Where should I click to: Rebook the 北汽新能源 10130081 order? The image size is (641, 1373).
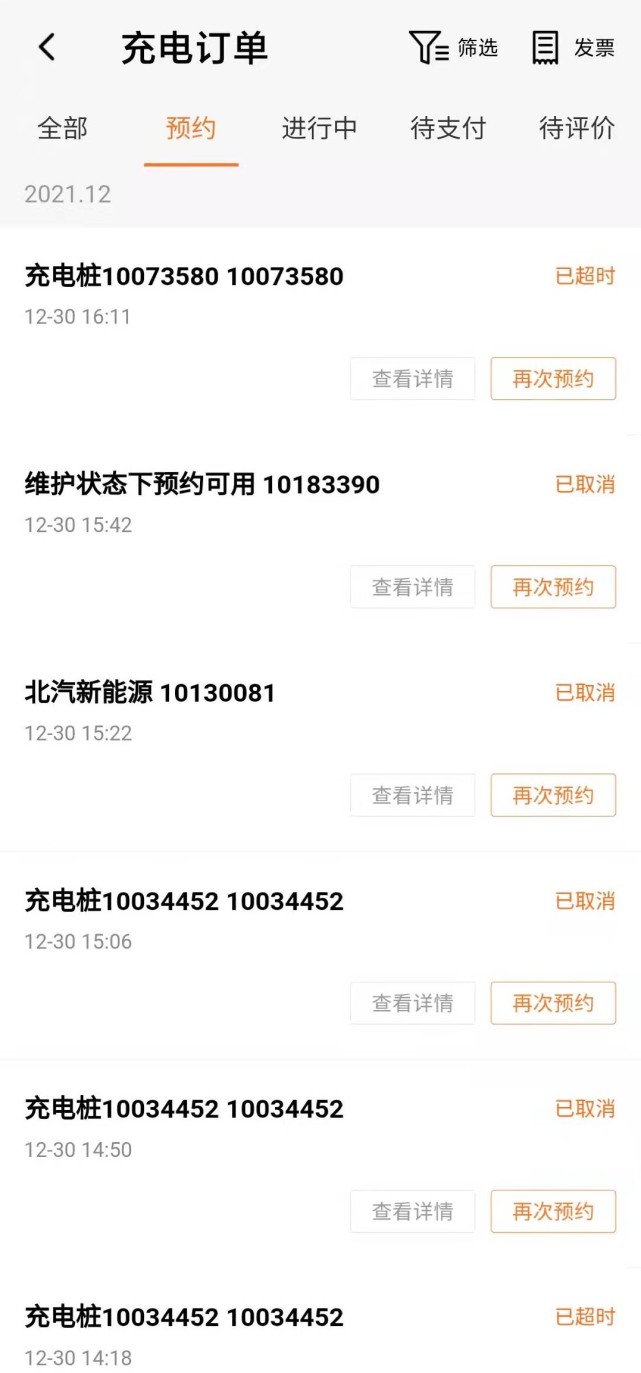pos(553,795)
